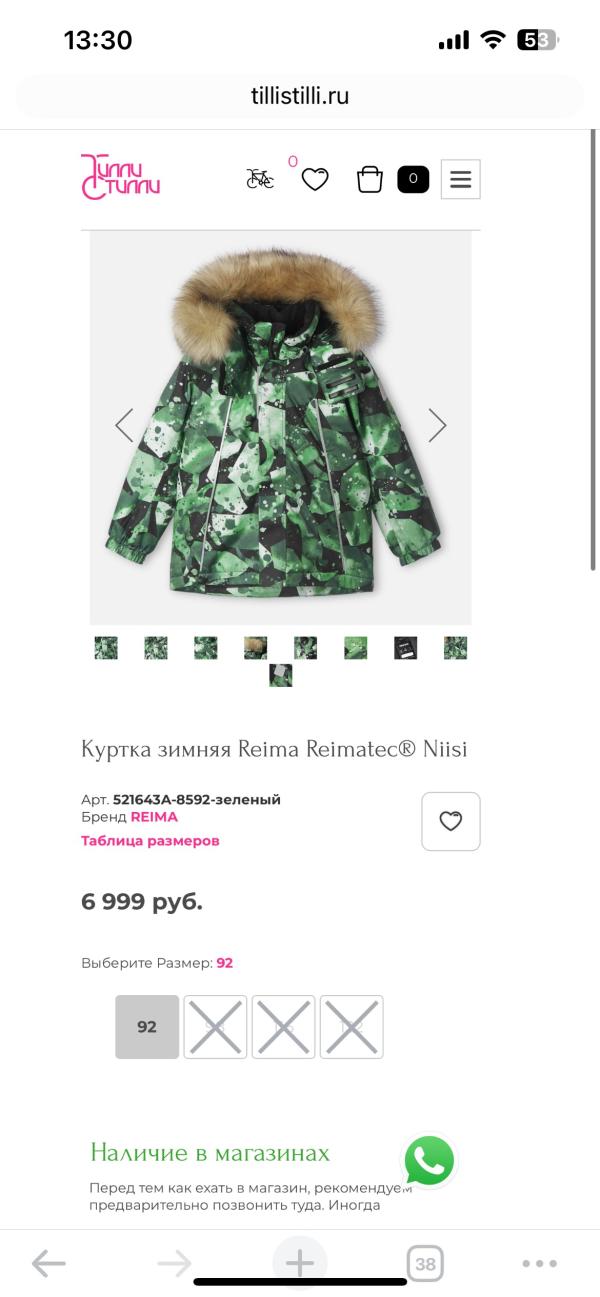Open the hamburger menu
Image resolution: width=600 pixels, height=1297 pixels.
(x=460, y=180)
